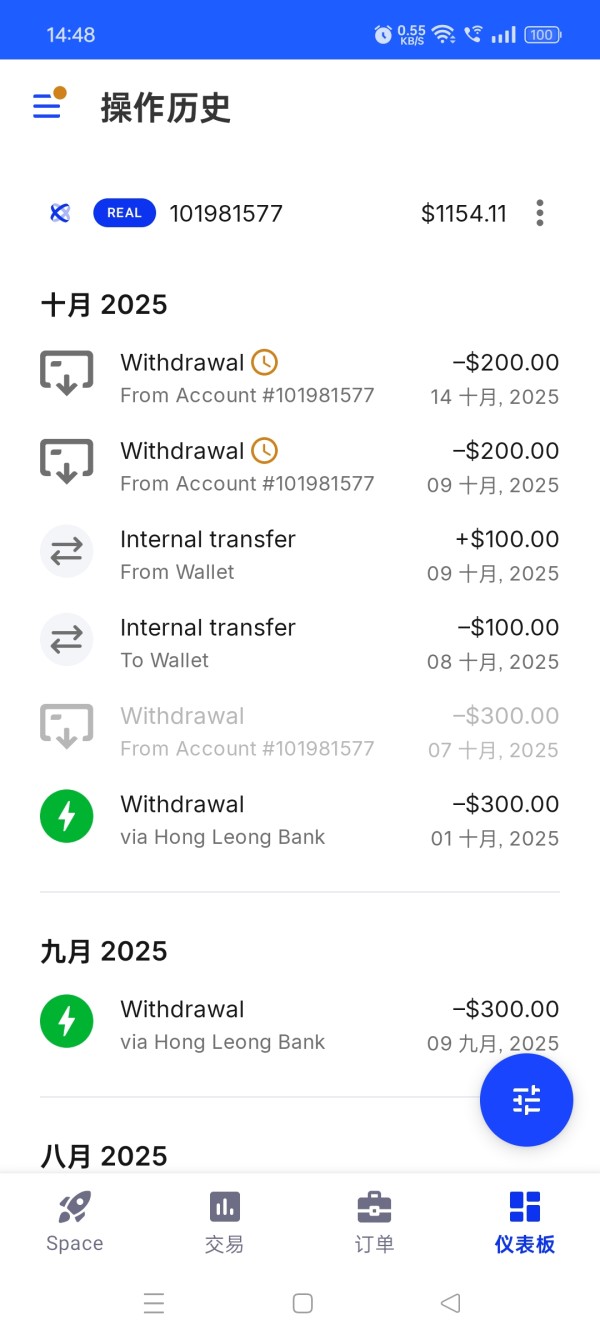Open Hong Leong Bank withdrawal on 01 十月
Viewport: 600px width, 1340px height.
(299, 819)
